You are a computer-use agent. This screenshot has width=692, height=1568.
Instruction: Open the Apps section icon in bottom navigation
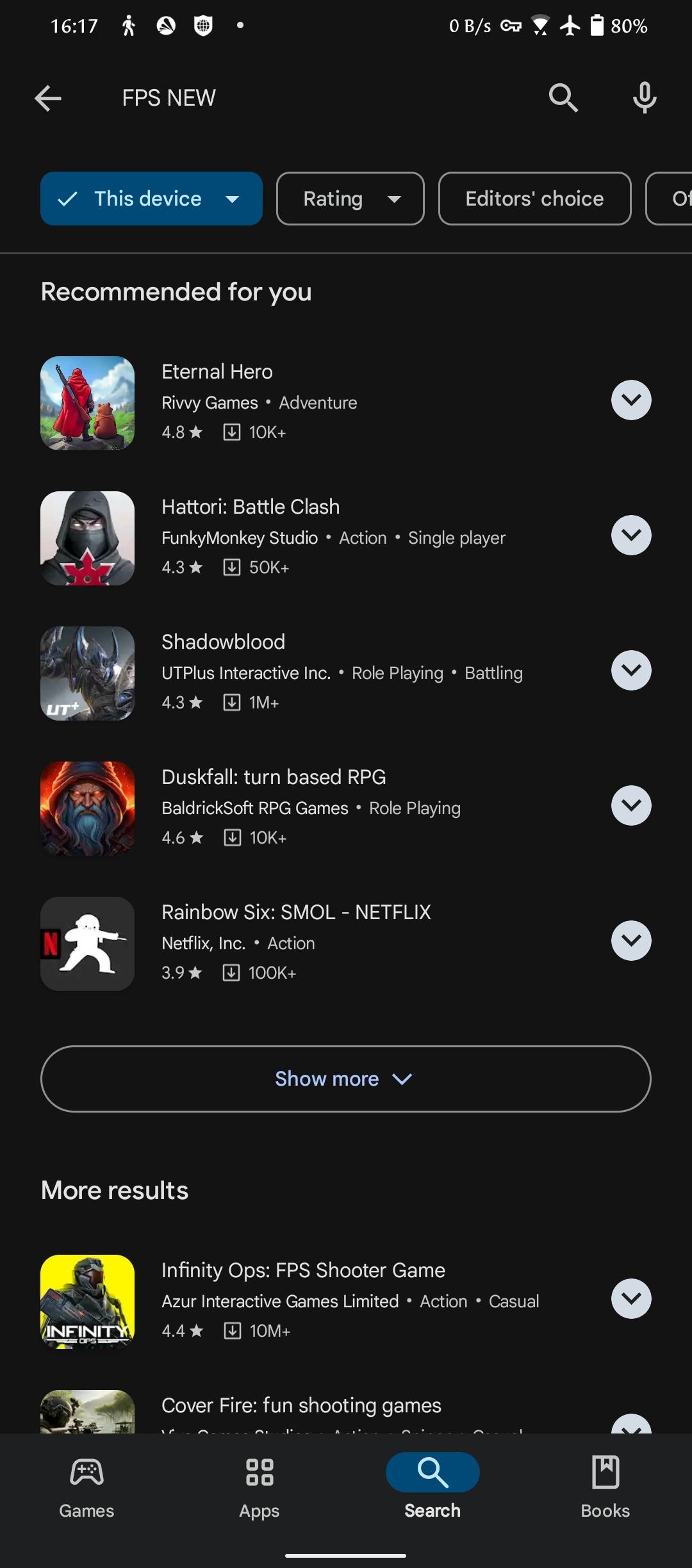(x=259, y=1484)
